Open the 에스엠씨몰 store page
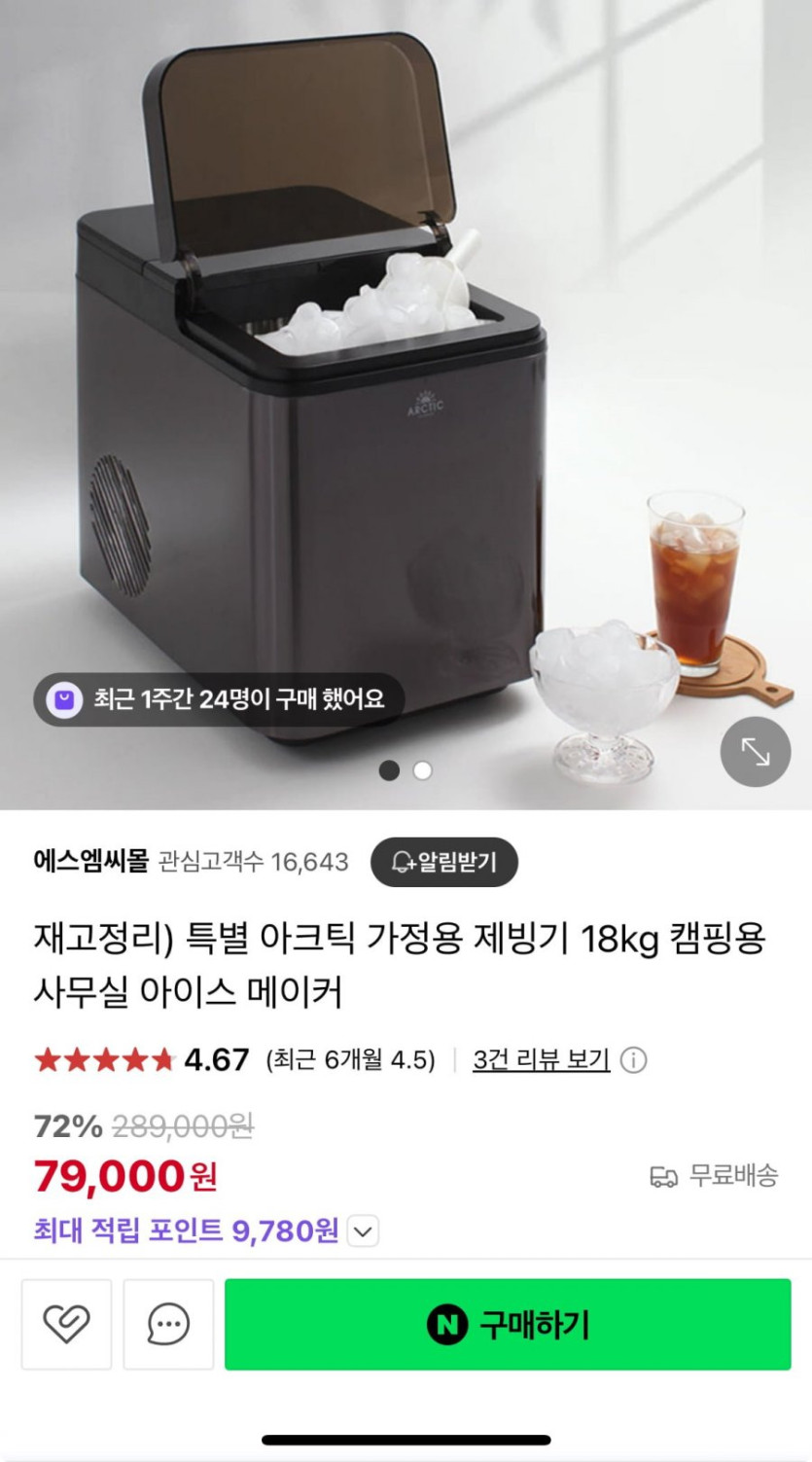 90,862
